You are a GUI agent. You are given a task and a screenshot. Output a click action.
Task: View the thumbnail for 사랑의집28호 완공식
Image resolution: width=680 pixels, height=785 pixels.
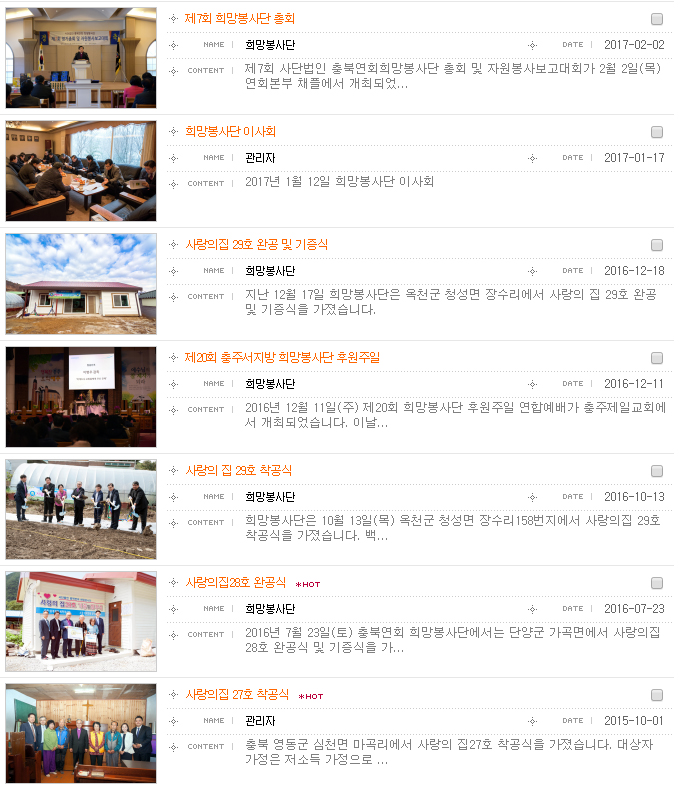[81, 622]
